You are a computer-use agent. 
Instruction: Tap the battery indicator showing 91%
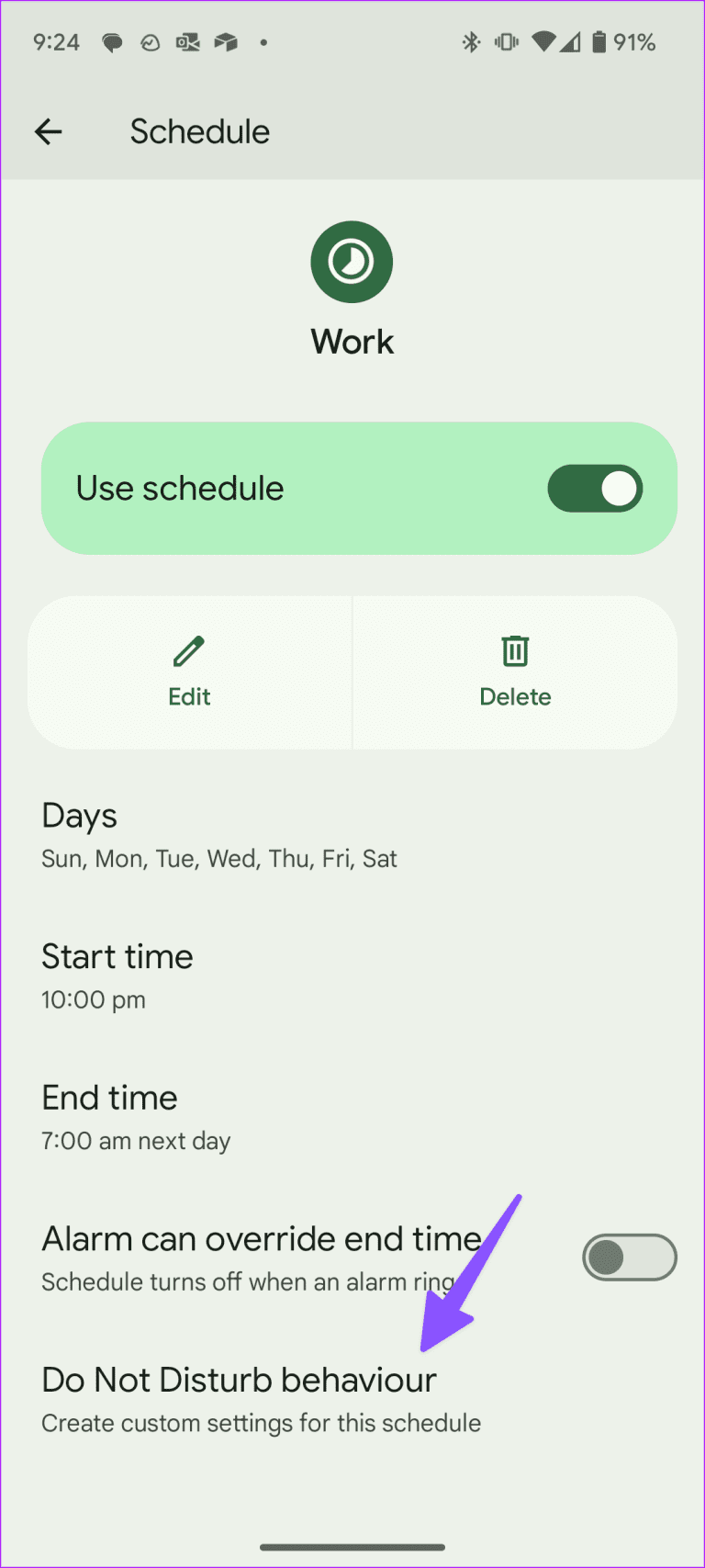click(x=610, y=41)
